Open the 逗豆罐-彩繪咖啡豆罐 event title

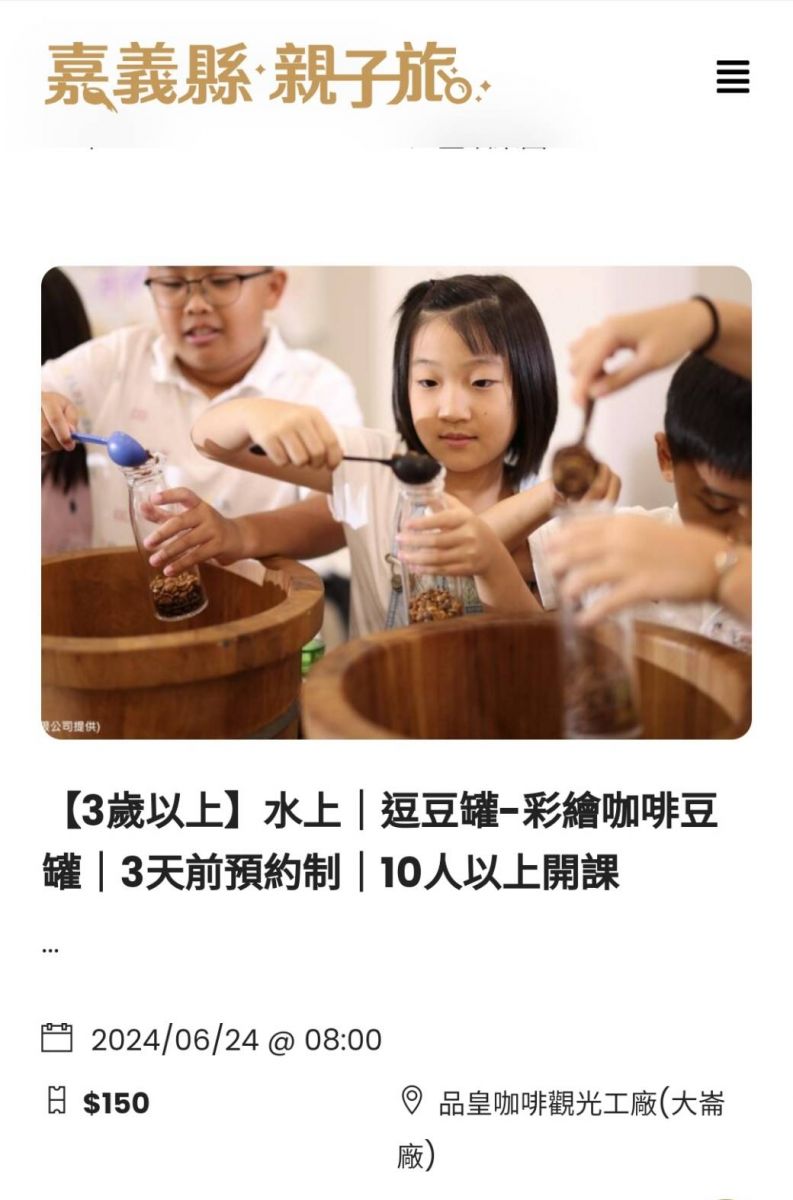tap(380, 842)
